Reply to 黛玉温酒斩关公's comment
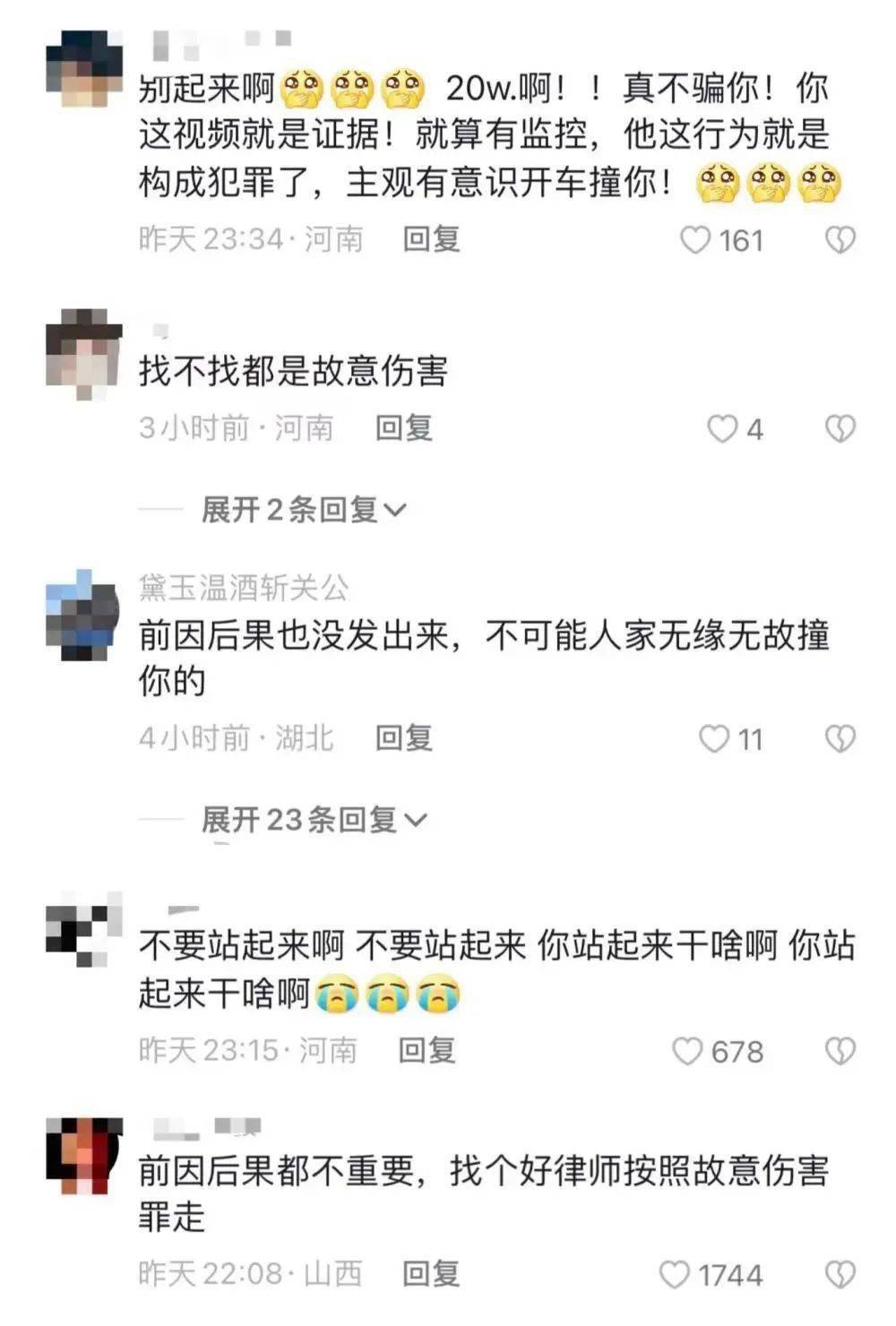The width and height of the screenshot is (896, 1326). (x=404, y=738)
